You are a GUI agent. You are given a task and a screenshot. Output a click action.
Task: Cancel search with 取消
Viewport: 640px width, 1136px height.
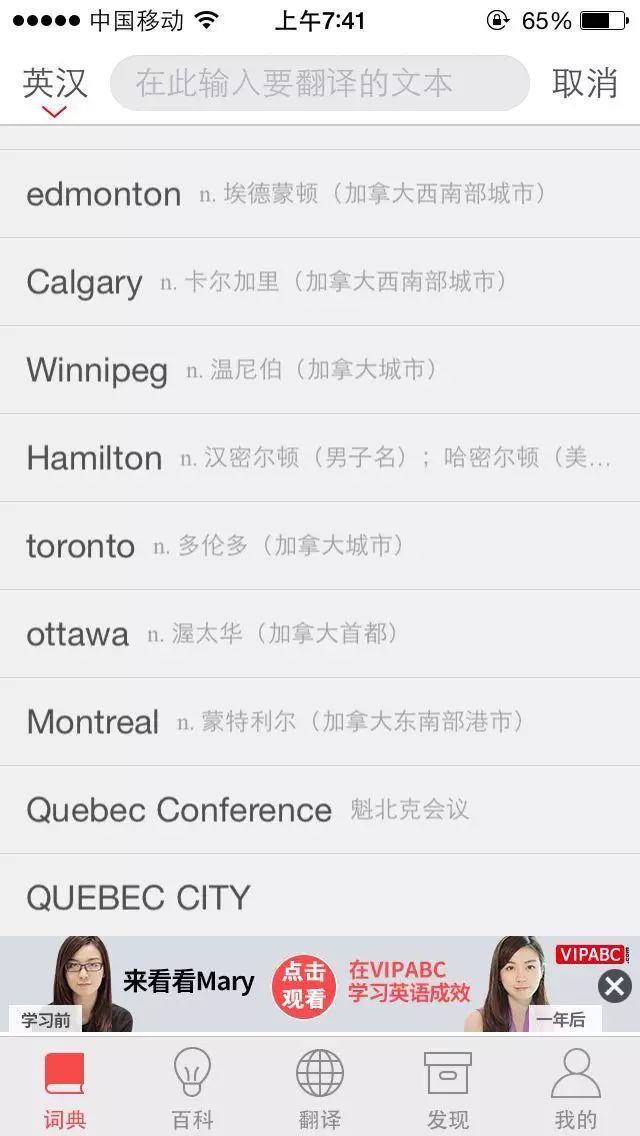[584, 83]
